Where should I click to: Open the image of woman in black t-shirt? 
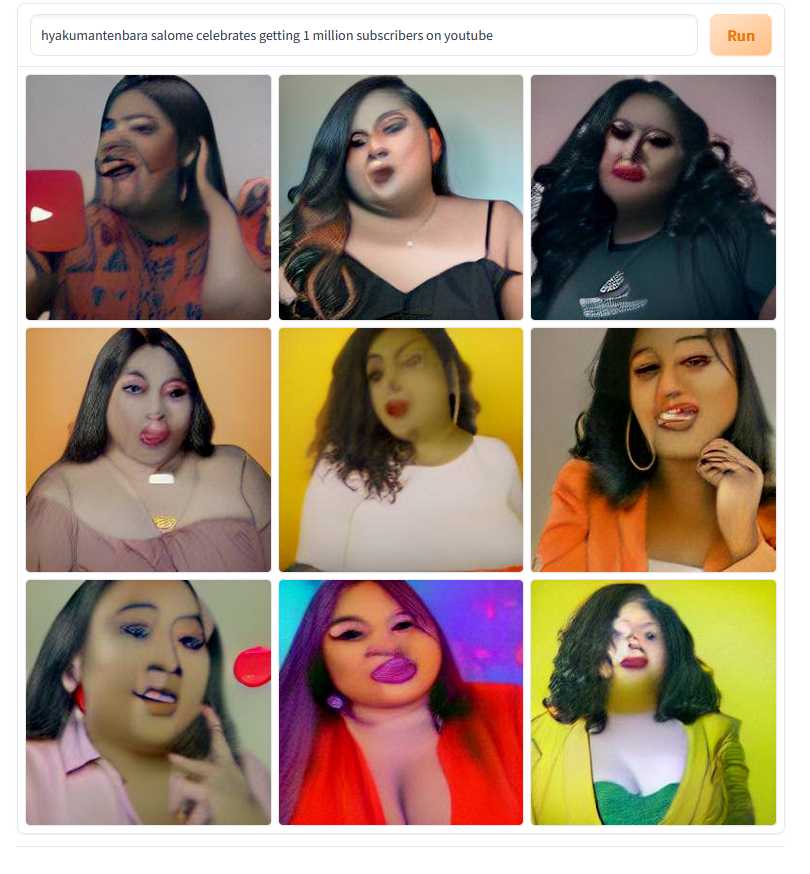pyautogui.click(x=653, y=197)
